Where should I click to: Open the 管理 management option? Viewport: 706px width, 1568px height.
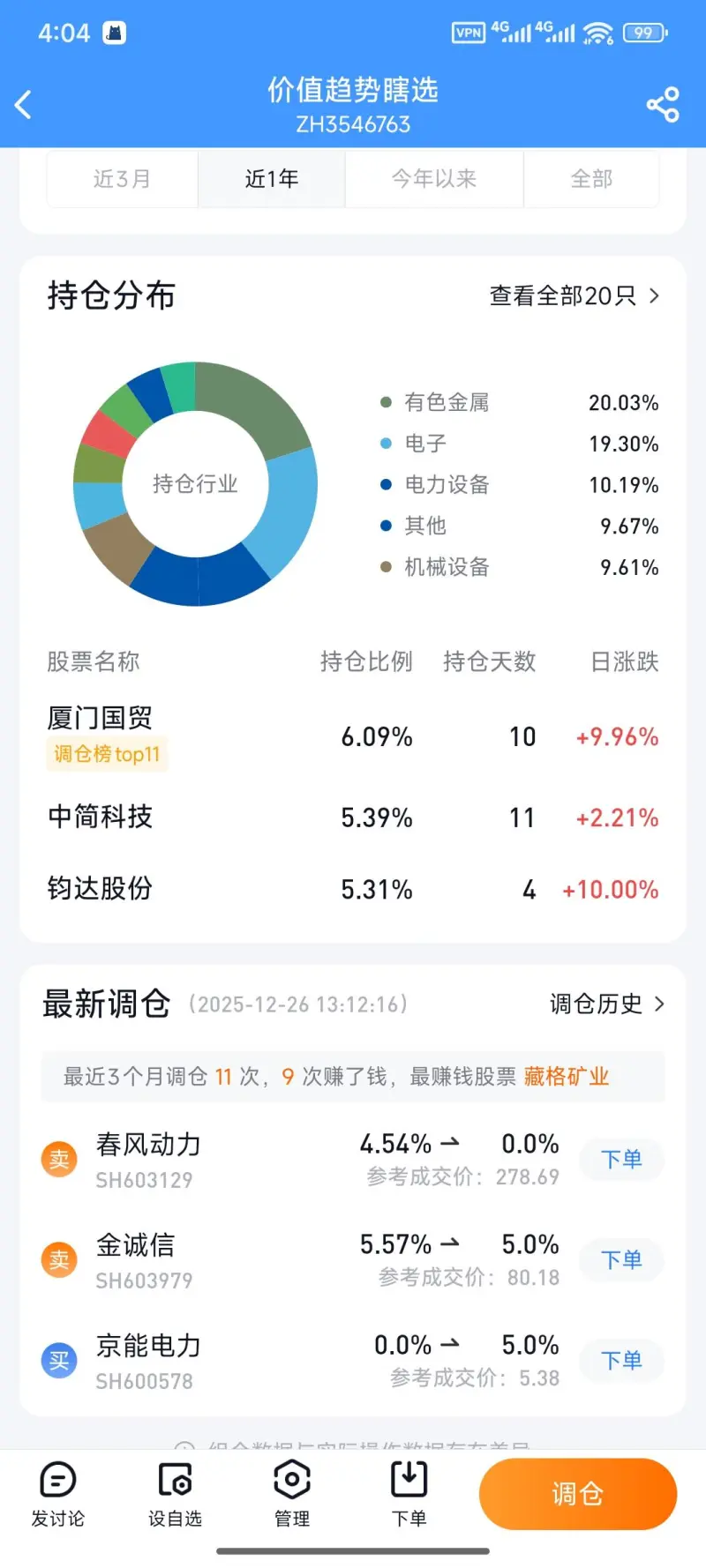click(292, 1494)
